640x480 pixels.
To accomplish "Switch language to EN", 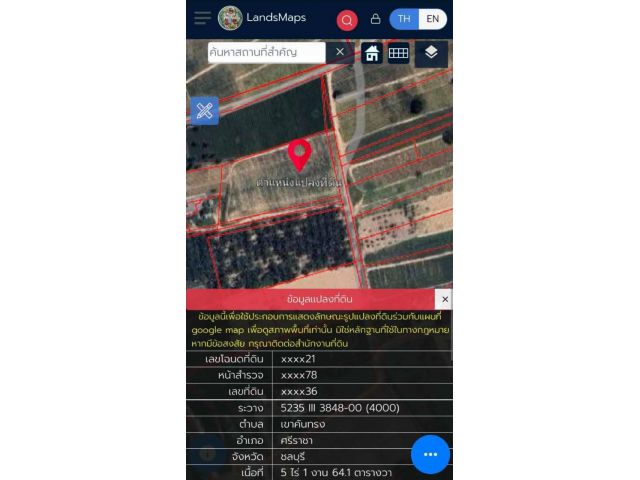I will point(433,19).
